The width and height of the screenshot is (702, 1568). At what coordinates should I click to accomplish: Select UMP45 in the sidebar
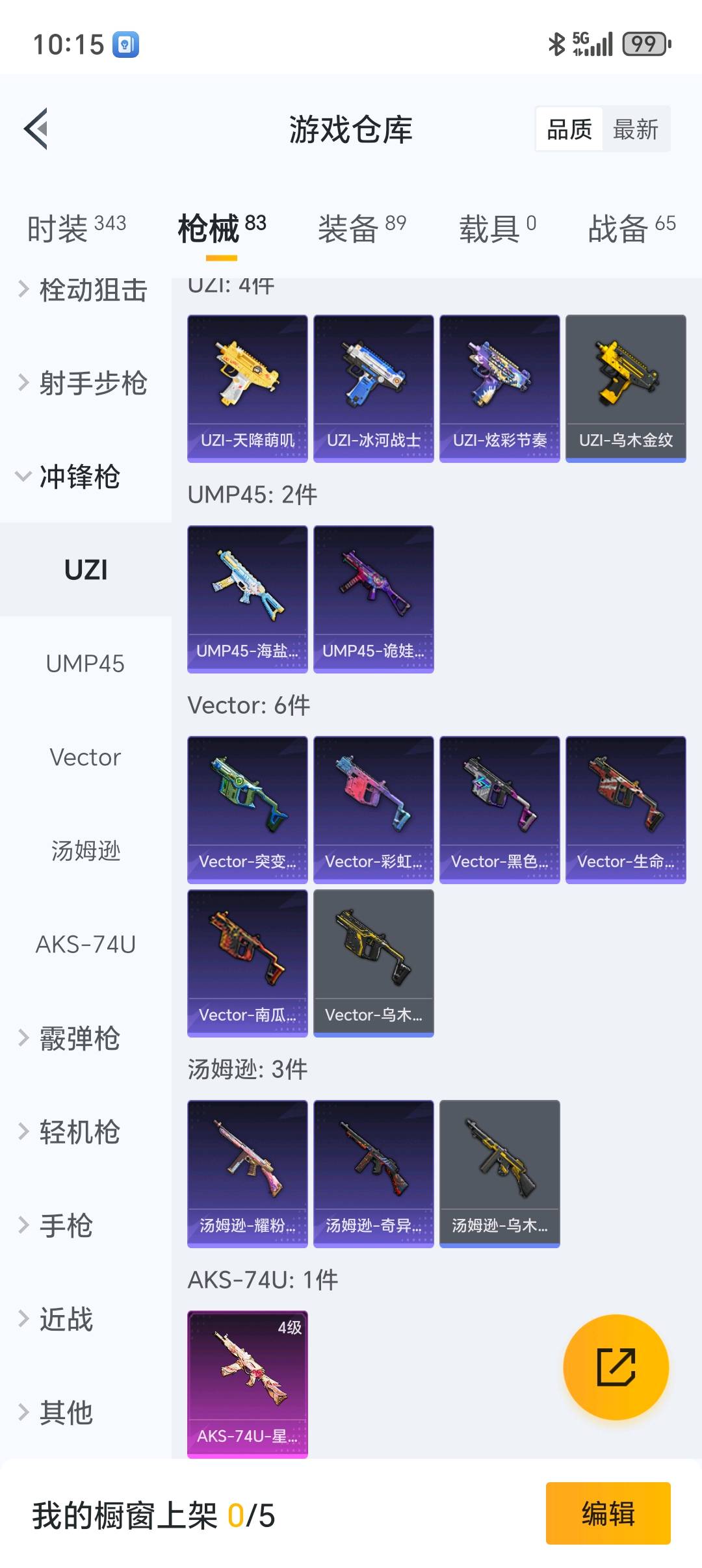point(85,664)
